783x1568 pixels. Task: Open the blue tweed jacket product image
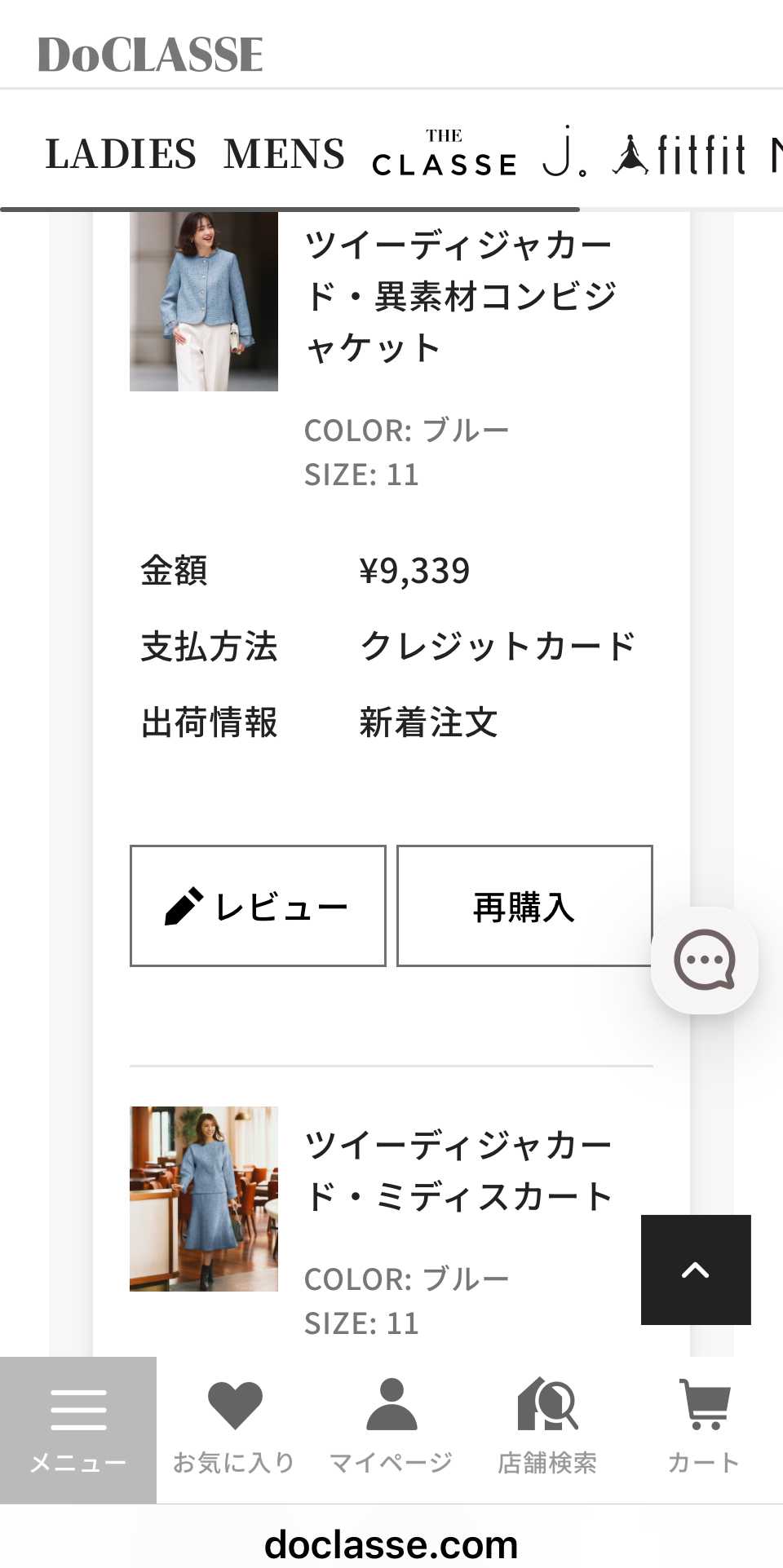[x=204, y=302]
